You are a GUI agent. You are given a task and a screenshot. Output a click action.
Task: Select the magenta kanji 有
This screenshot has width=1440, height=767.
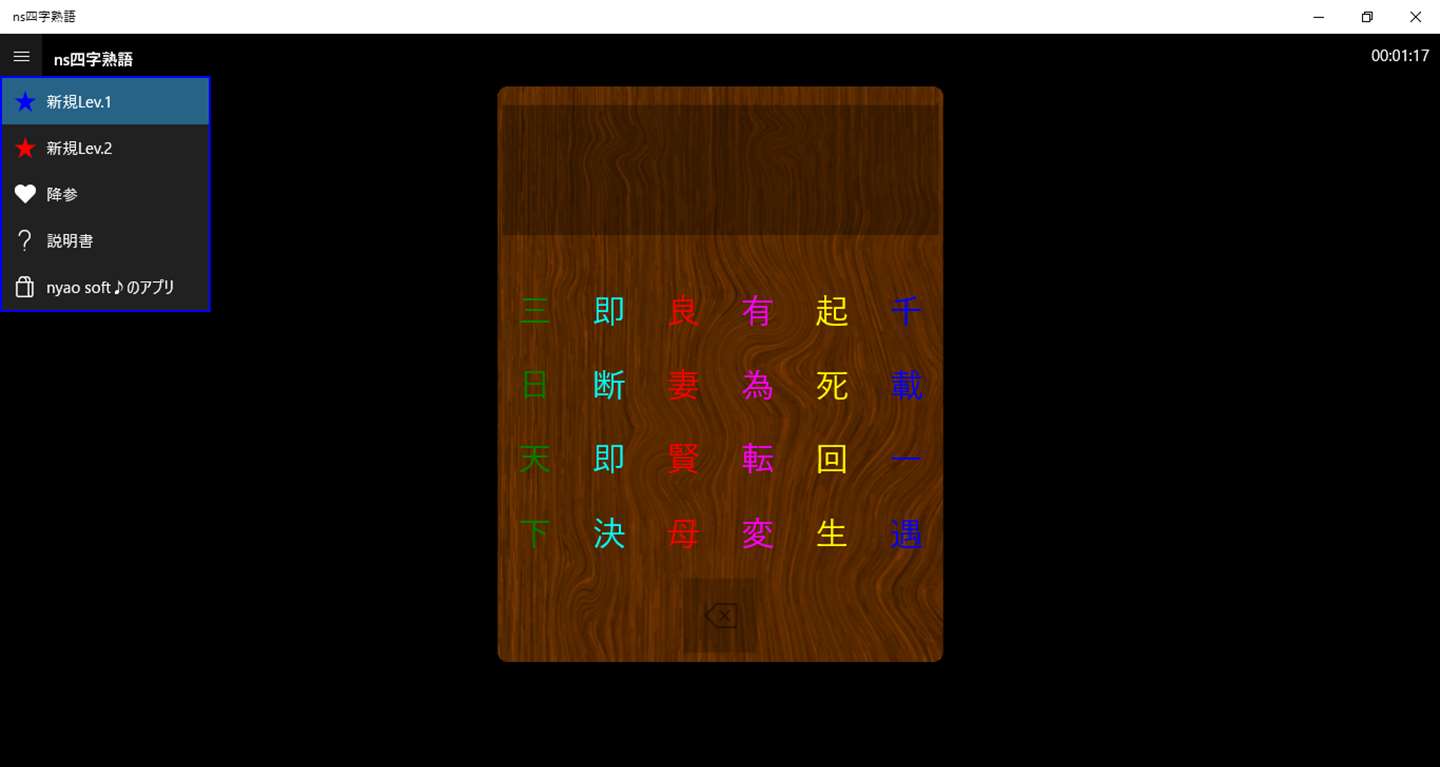tap(757, 311)
